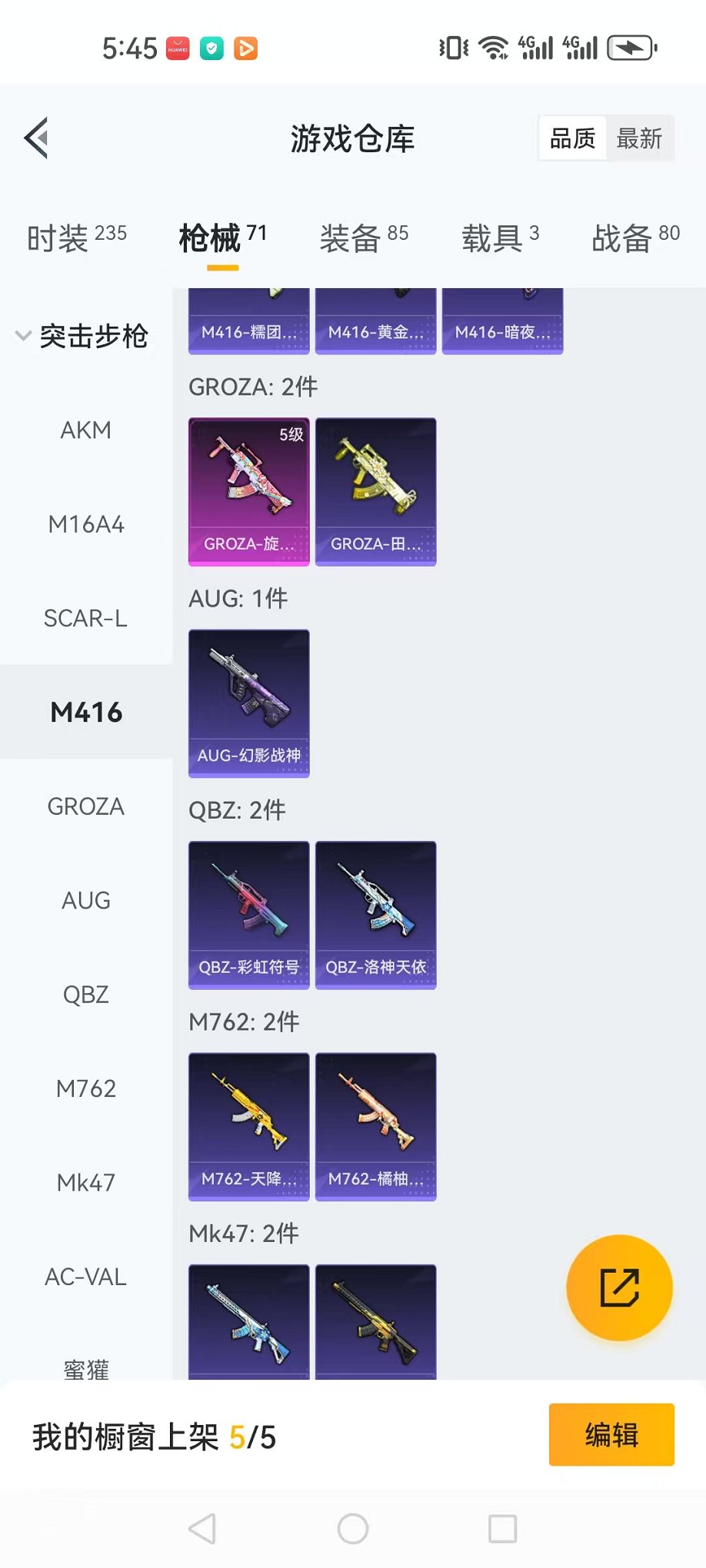The image size is (706, 1568).
Task: Open the 5级 GROZA-旋 skin tile
Action: pos(249,492)
